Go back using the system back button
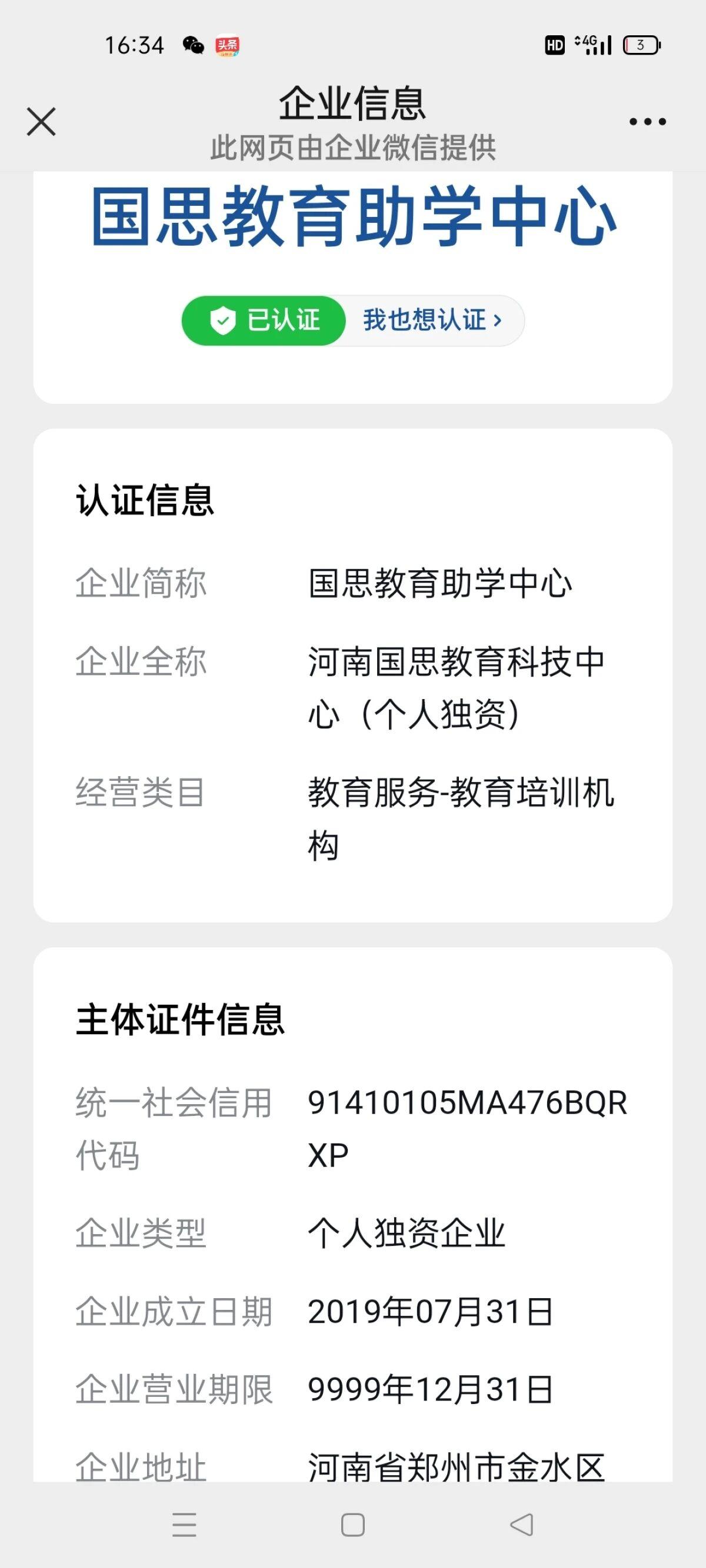This screenshot has width=706, height=1568. coord(521,1524)
